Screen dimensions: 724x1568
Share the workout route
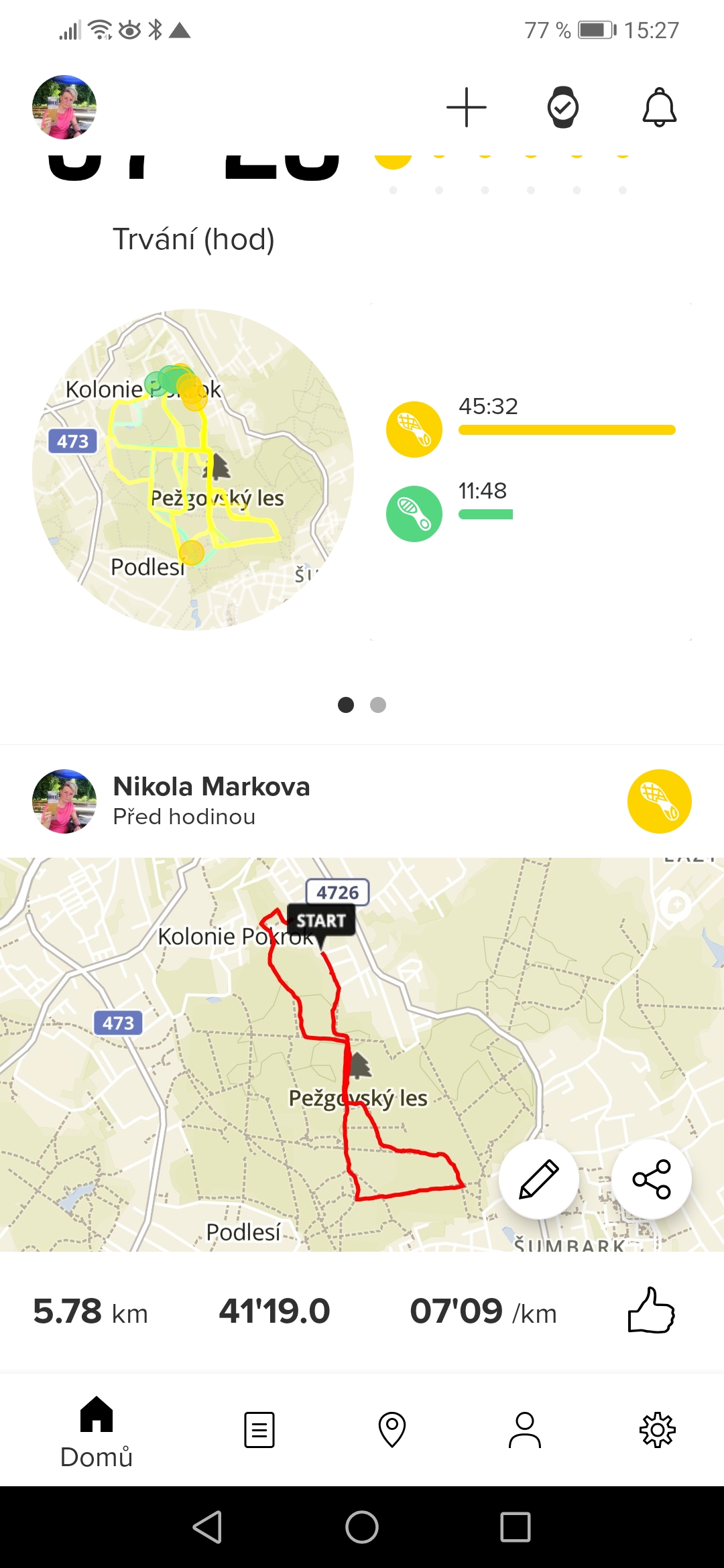point(652,1179)
